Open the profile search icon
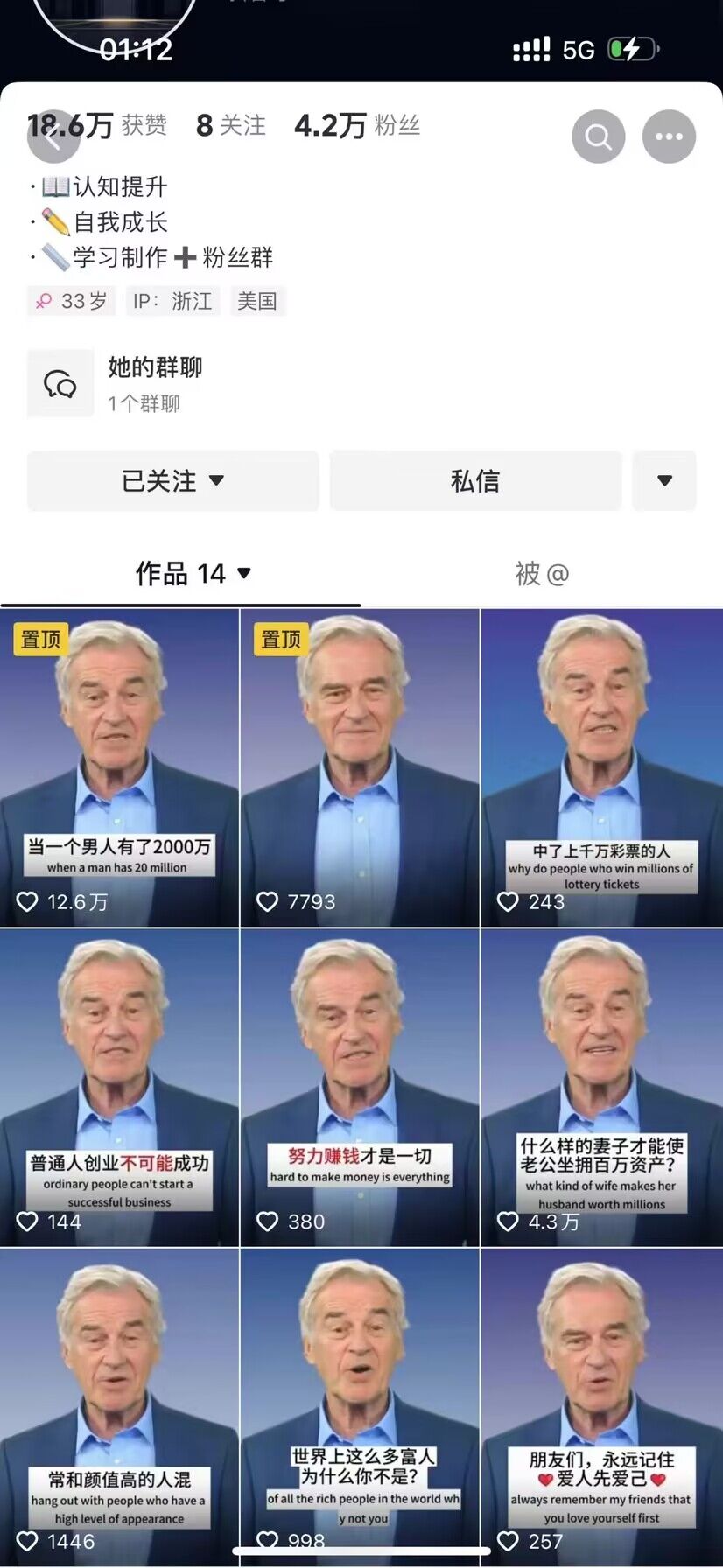This screenshot has width=723, height=1568. click(x=599, y=136)
